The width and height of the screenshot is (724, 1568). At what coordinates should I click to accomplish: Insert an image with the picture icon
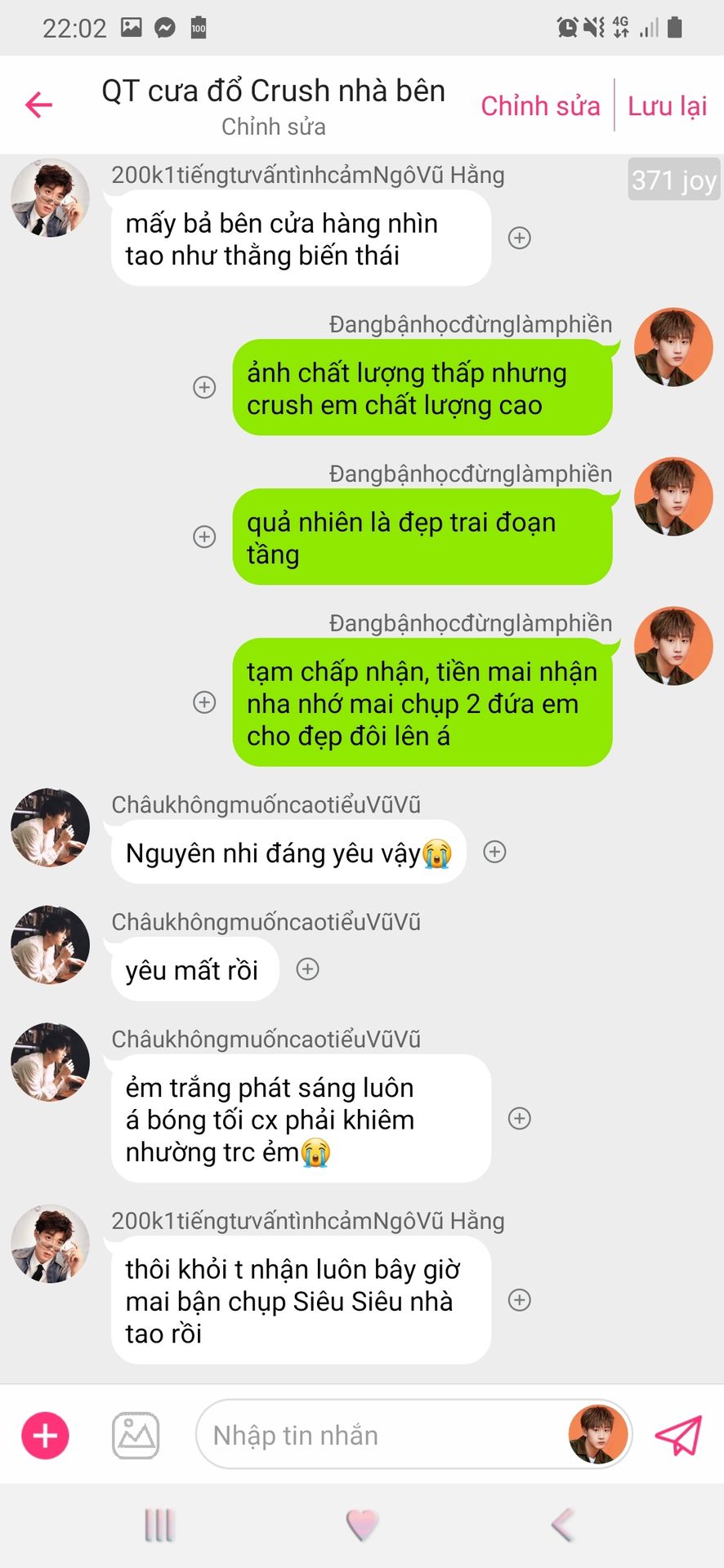pyautogui.click(x=136, y=1435)
